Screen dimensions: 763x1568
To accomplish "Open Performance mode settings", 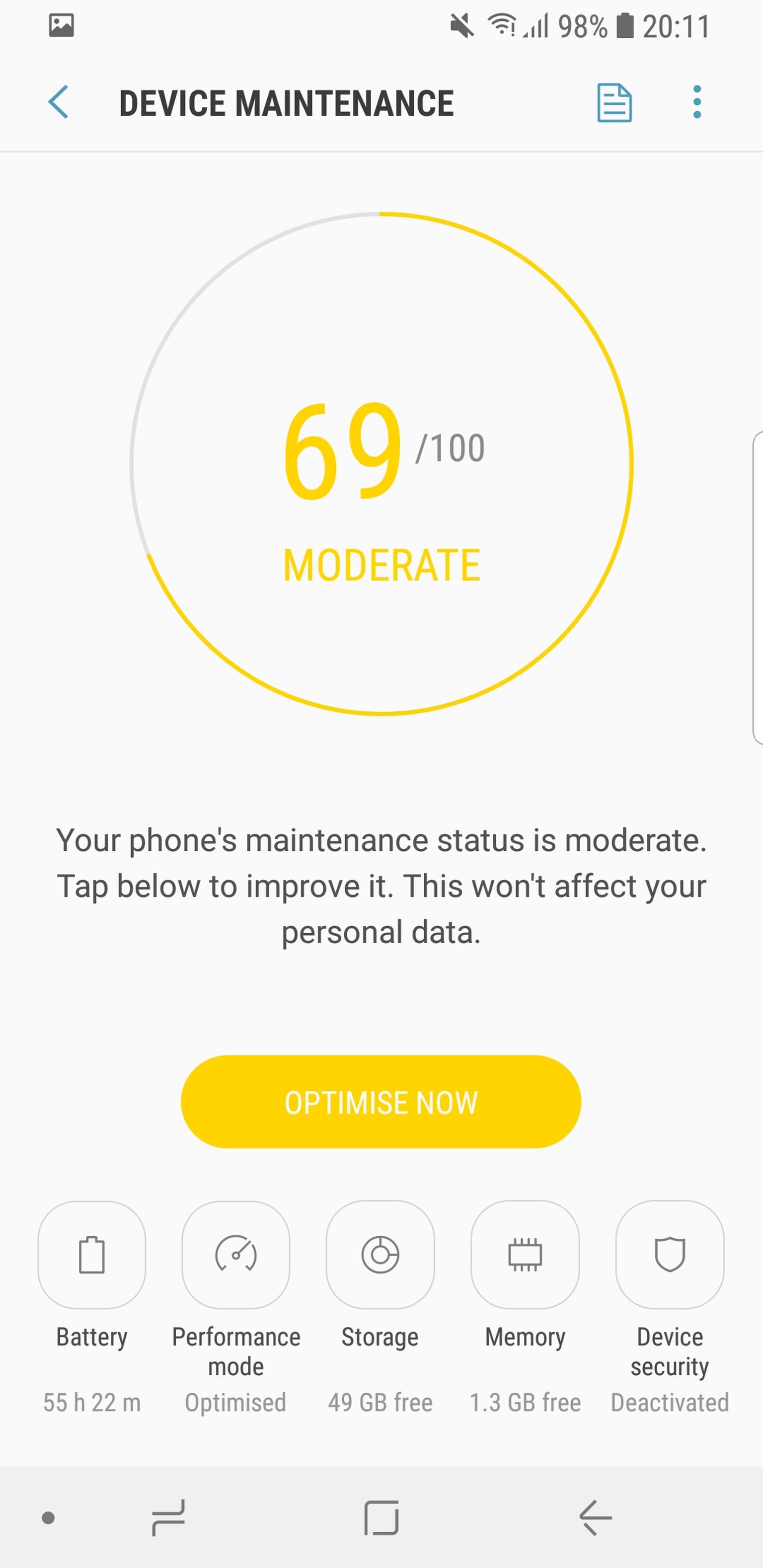I will click(x=236, y=1255).
